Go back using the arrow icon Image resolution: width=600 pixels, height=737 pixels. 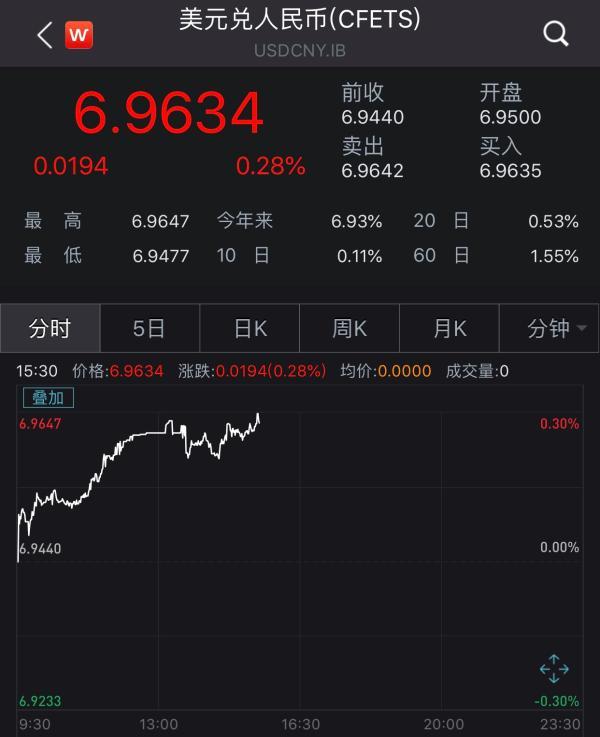click(x=44, y=36)
